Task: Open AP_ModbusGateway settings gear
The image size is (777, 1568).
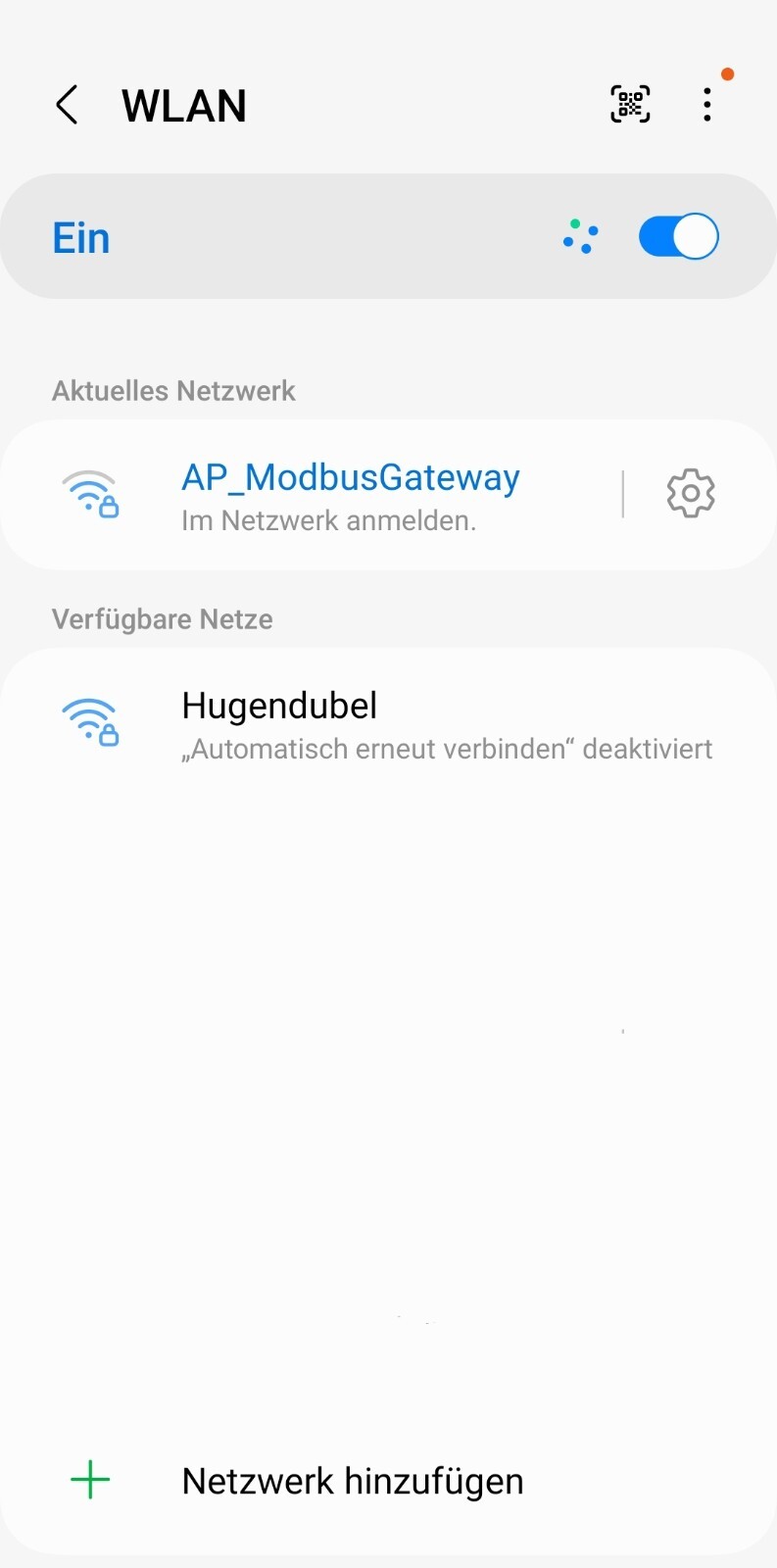Action: tap(691, 493)
